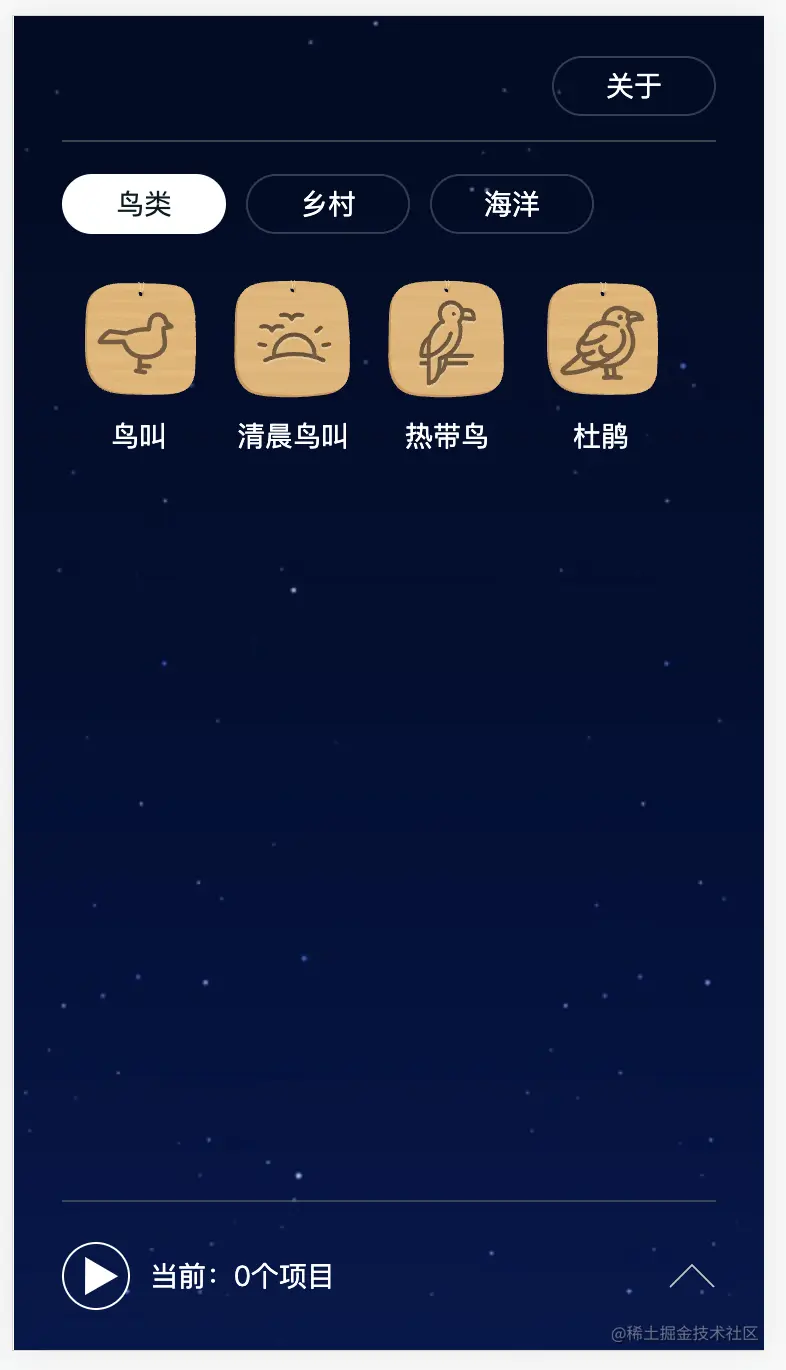The width and height of the screenshot is (786, 1370).
Task: Choose the 清晨鸟叫 sound tile
Action: [x=292, y=339]
